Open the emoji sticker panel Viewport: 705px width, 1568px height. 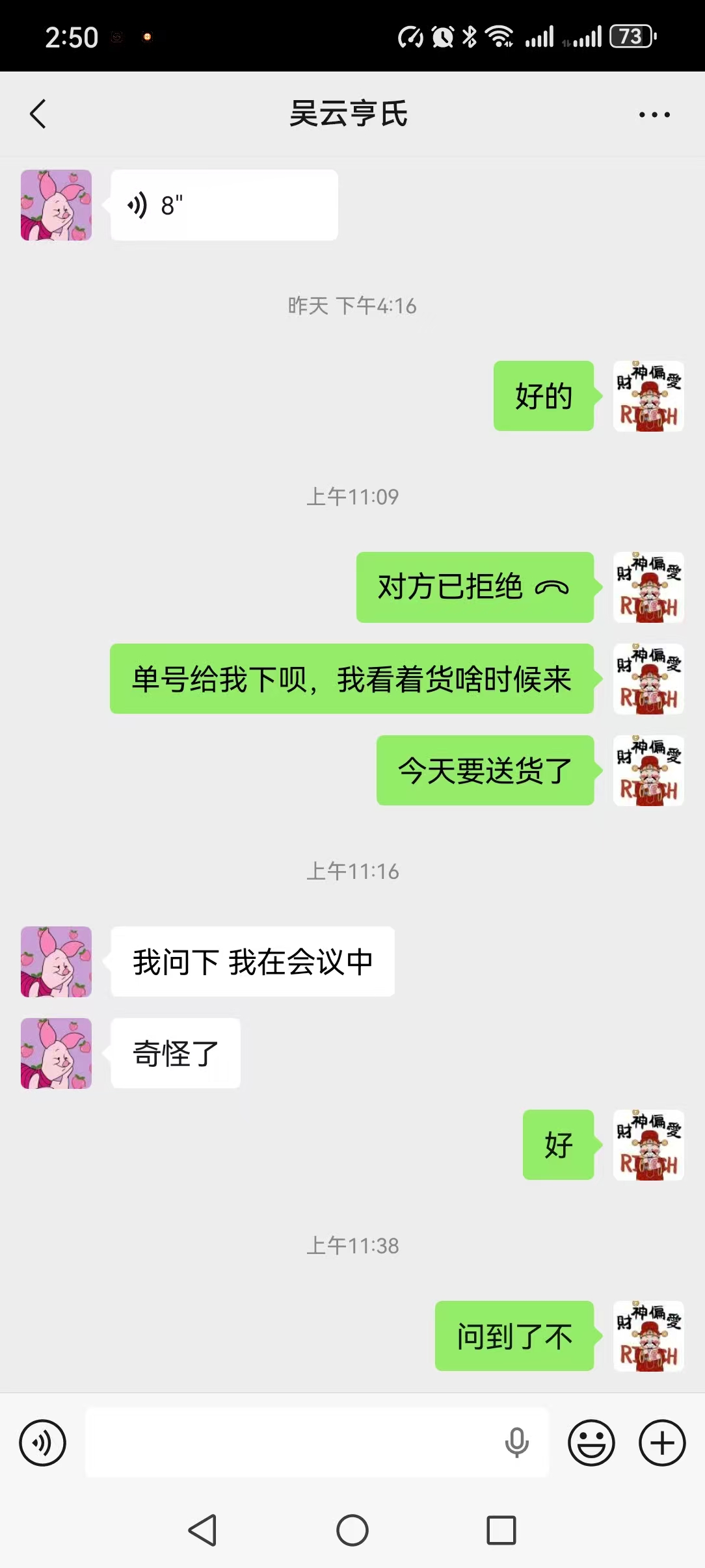pyautogui.click(x=591, y=1443)
